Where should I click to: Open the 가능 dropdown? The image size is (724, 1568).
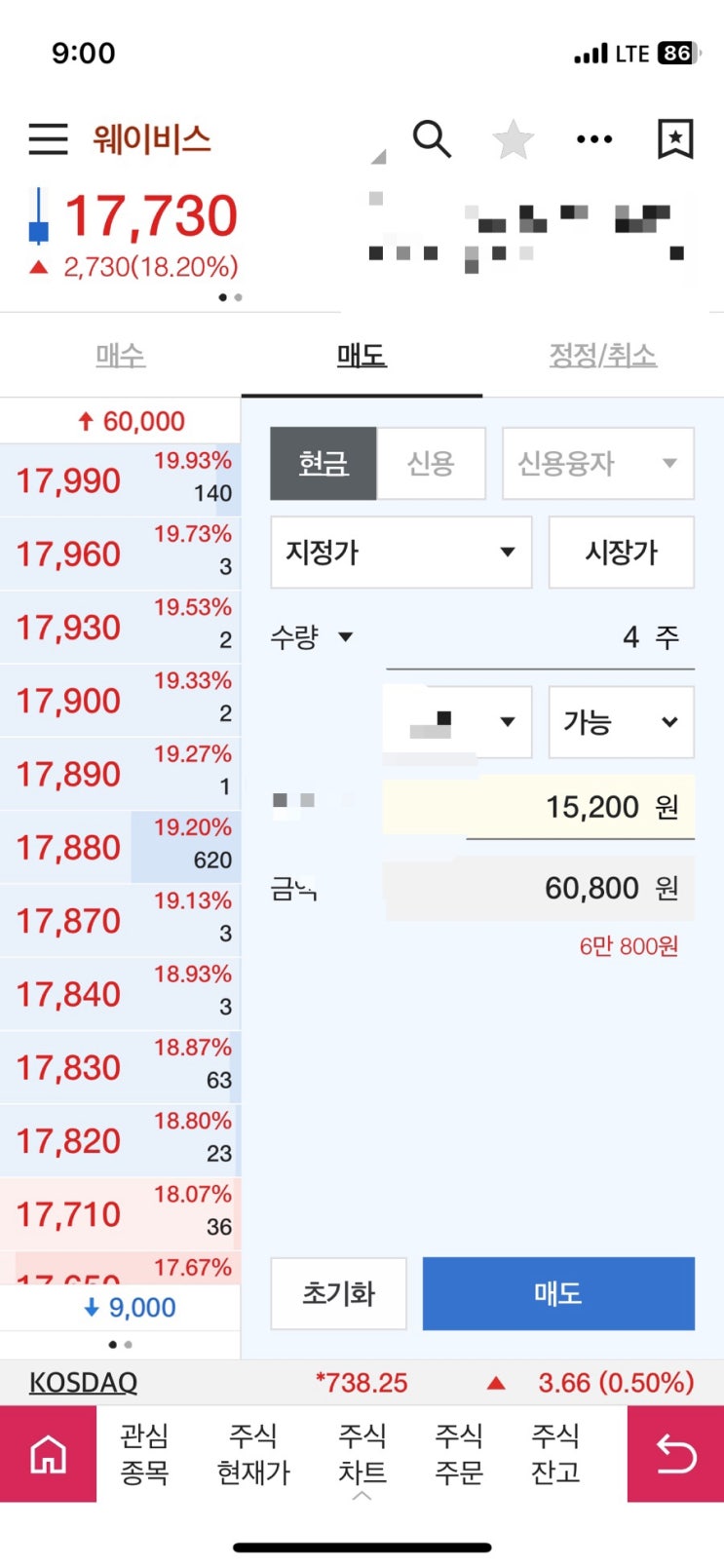[622, 722]
